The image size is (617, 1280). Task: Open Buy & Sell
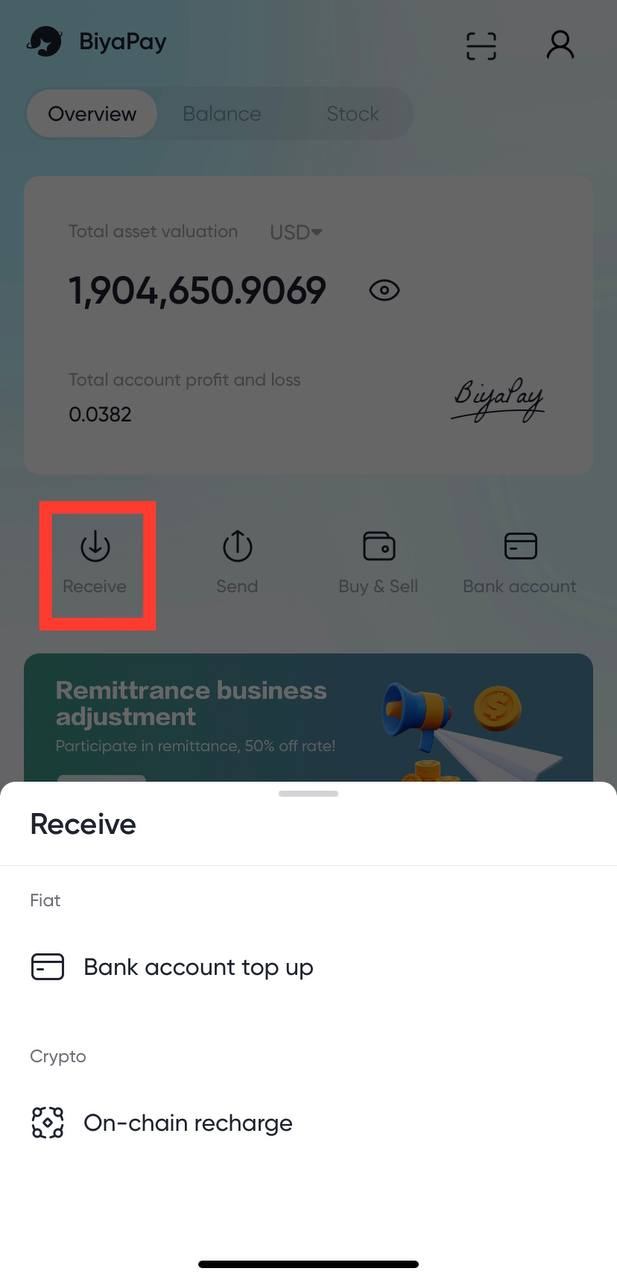[378, 563]
